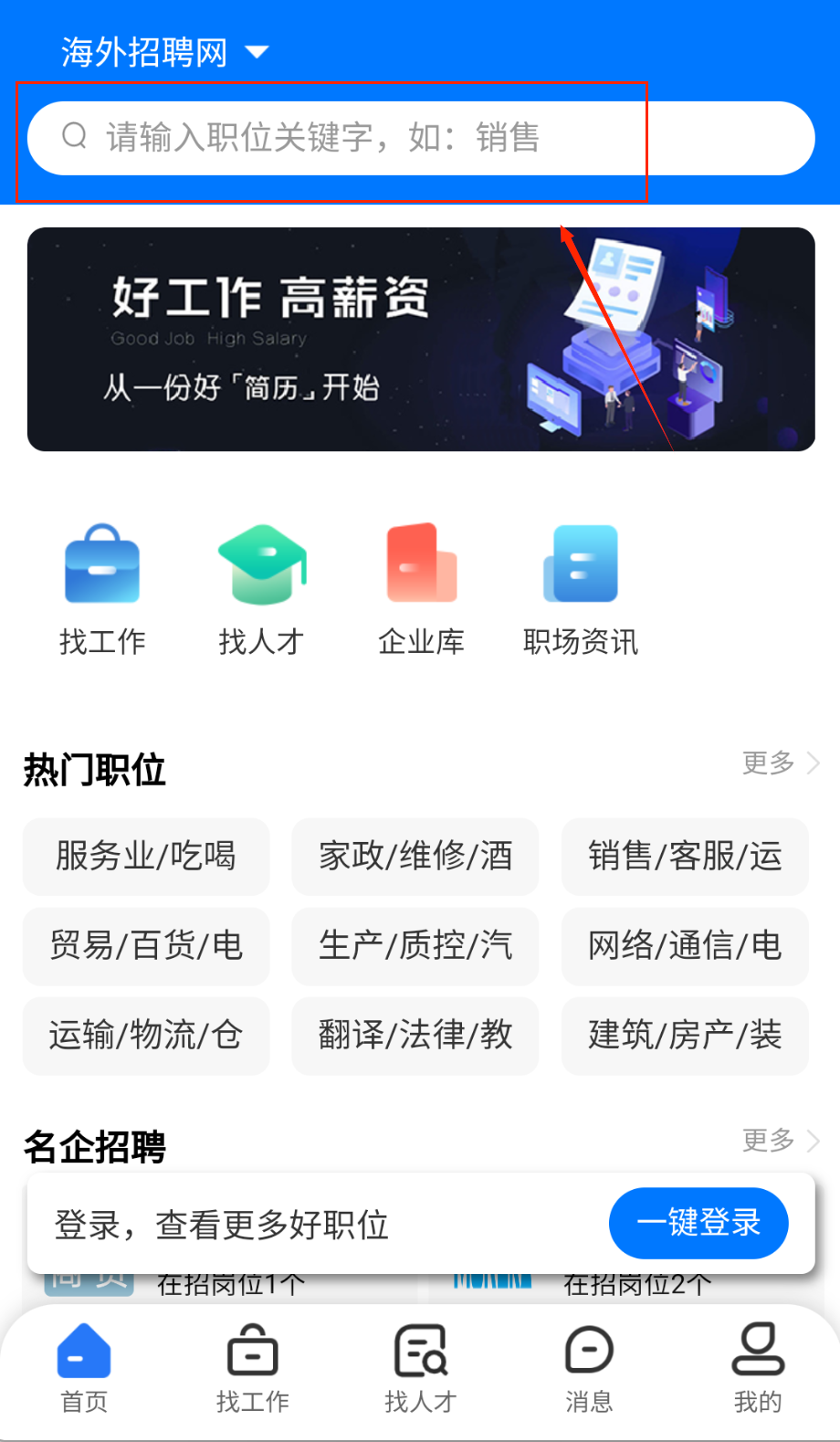The image size is (840, 1442).
Task: Switch to the 消息 messages tab
Action: coord(589,1368)
